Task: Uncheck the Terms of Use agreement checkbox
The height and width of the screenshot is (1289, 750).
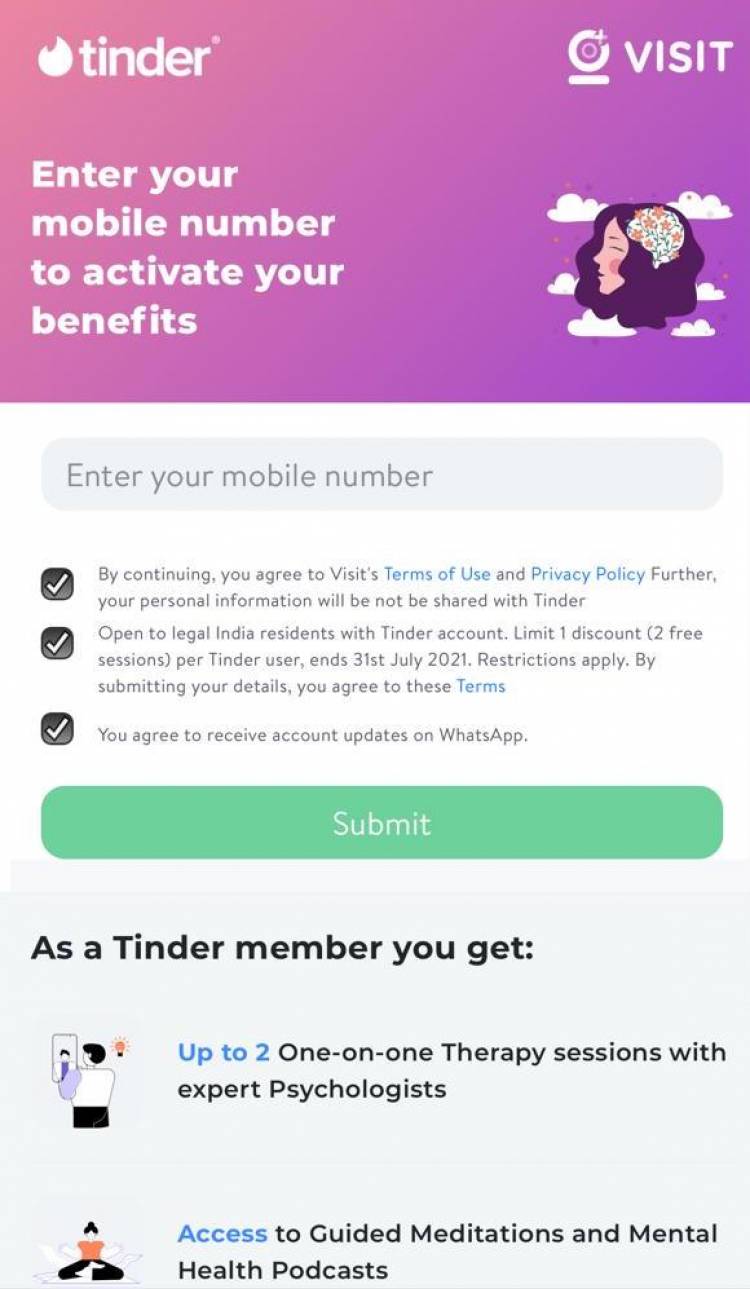Action: [x=57, y=584]
